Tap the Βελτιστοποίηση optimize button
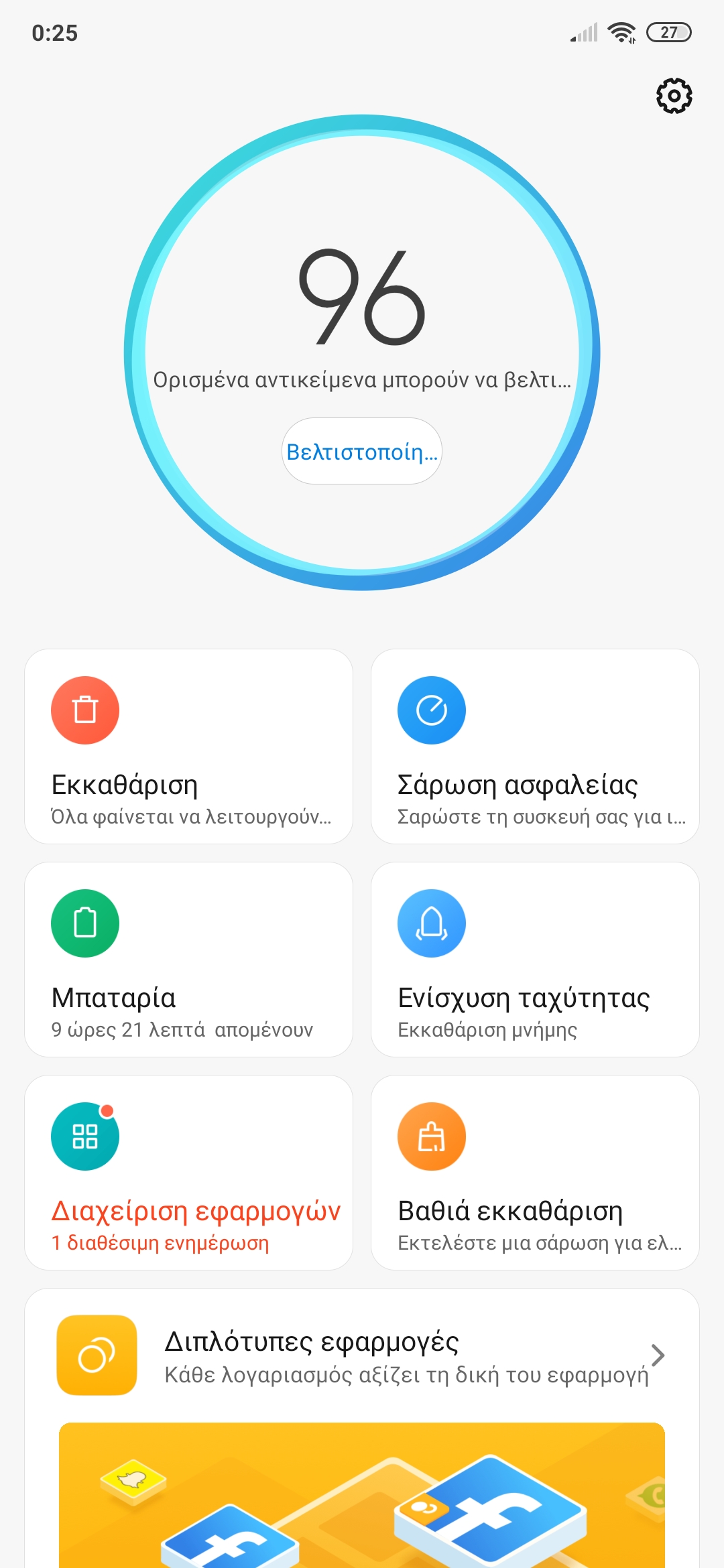This screenshot has width=724, height=1568. click(362, 451)
